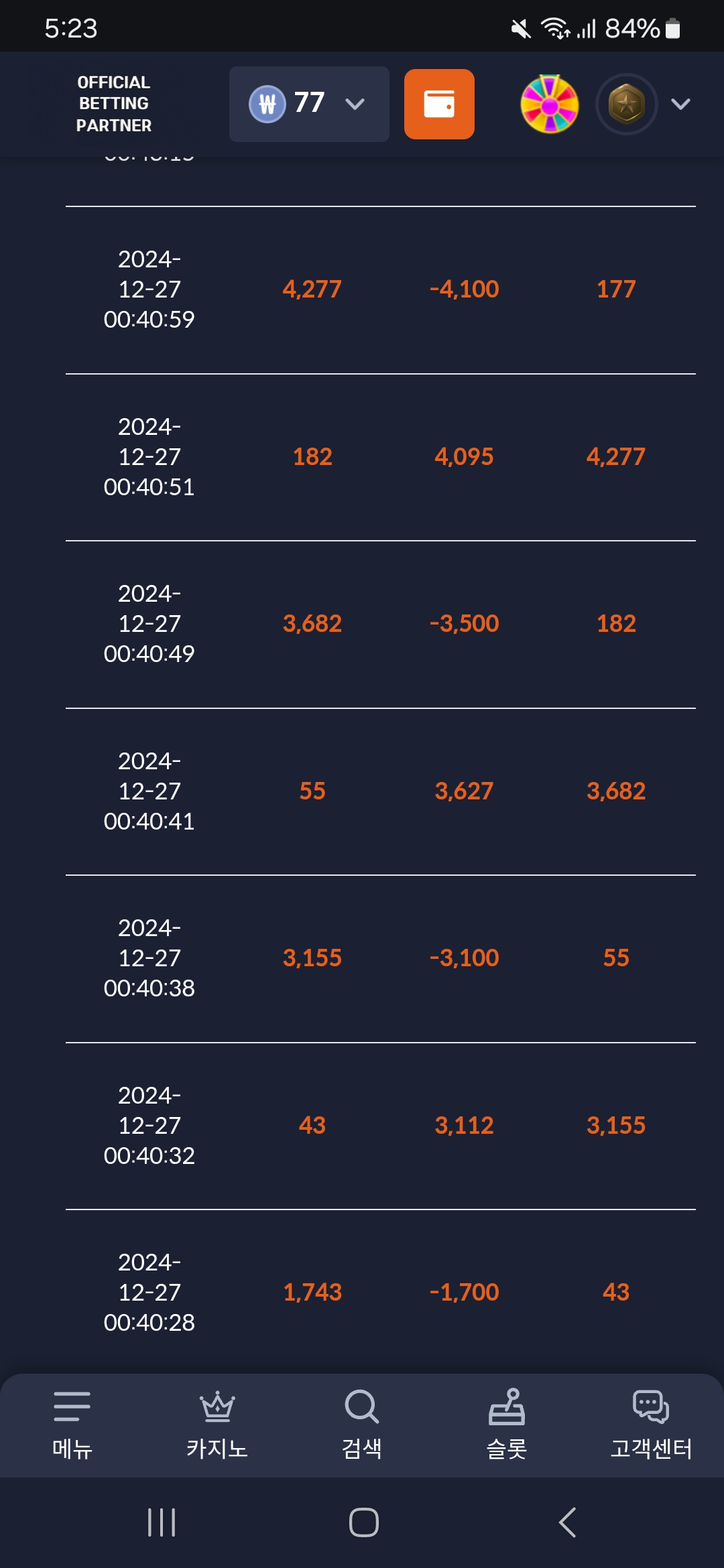
Task: Tap the bronze rank badge avatar
Action: point(627,104)
